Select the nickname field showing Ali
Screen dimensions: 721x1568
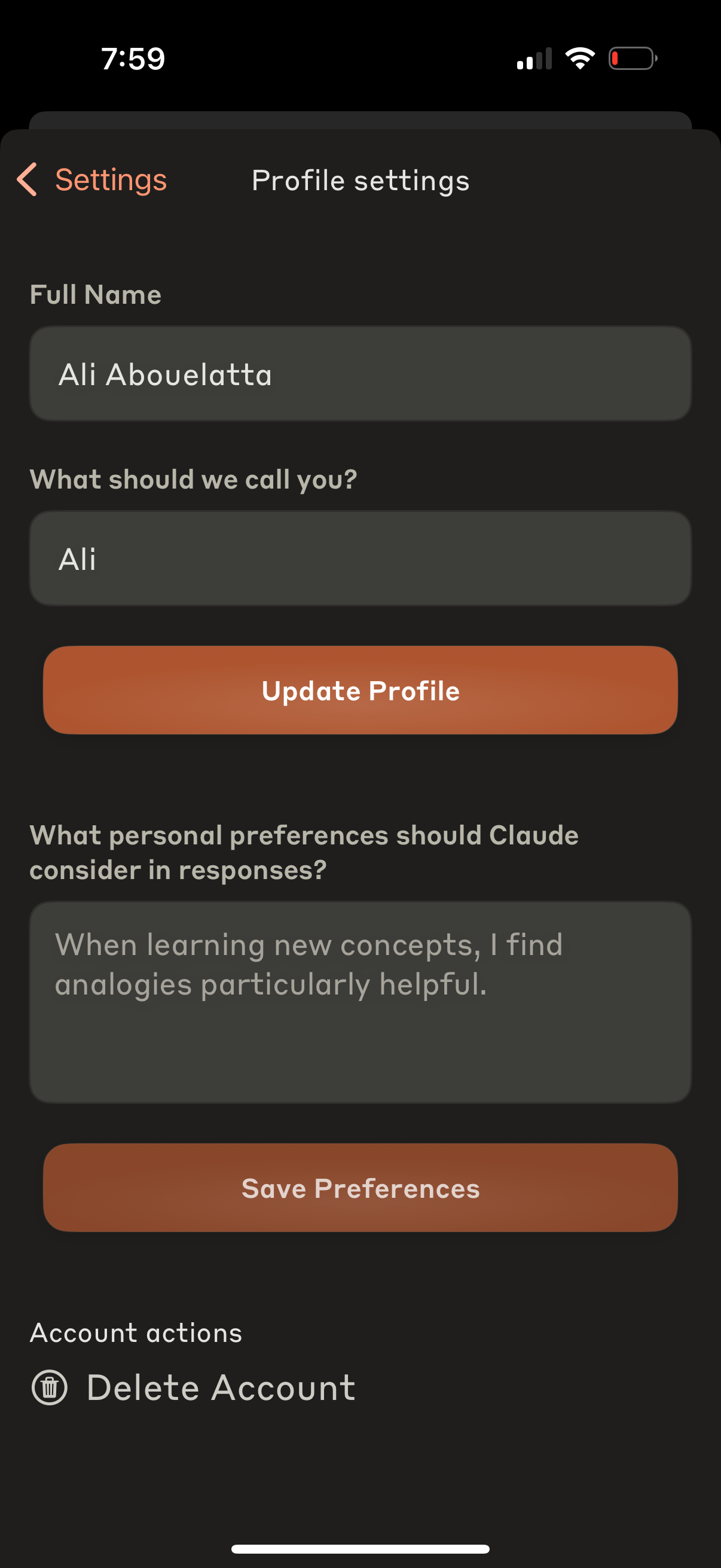coord(360,557)
